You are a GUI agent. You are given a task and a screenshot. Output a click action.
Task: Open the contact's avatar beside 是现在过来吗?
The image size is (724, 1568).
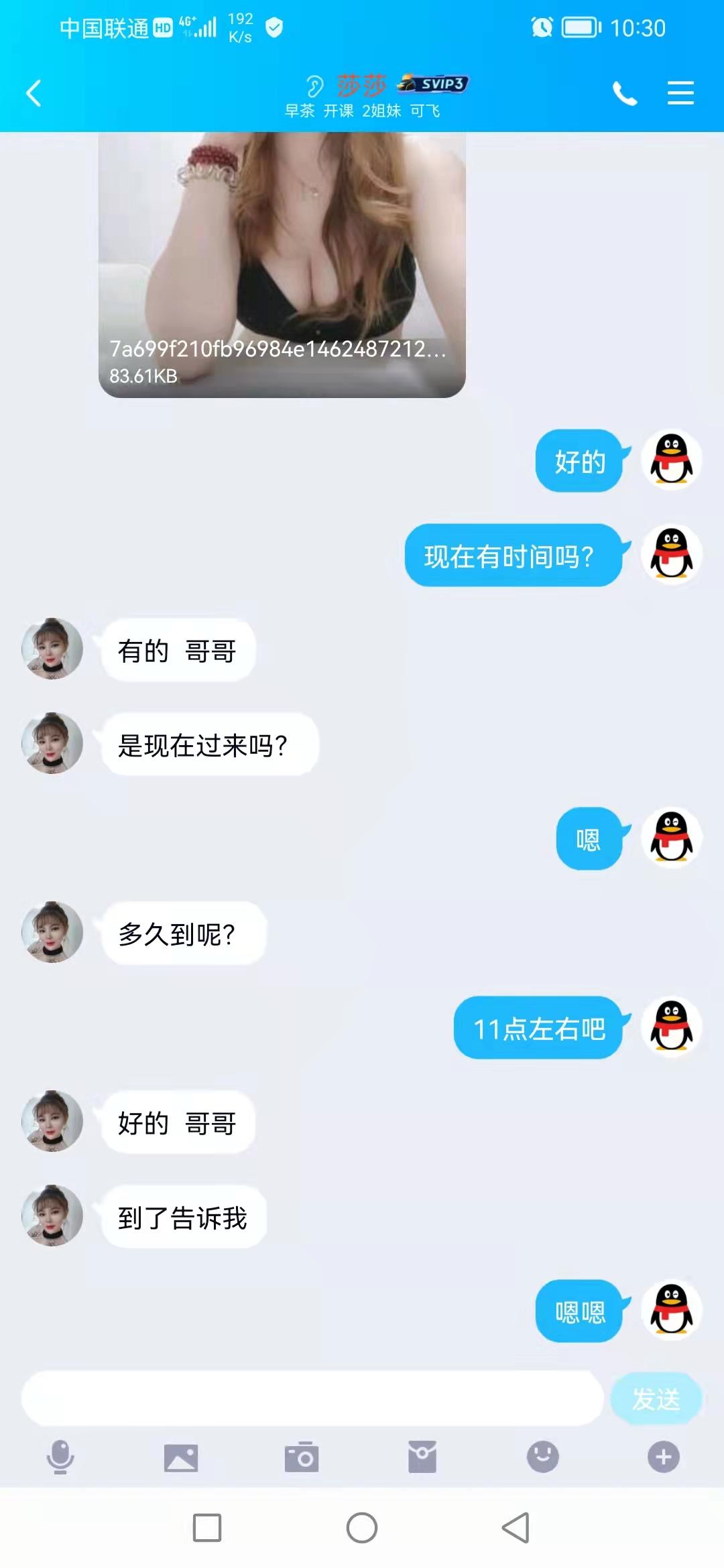coord(52,743)
